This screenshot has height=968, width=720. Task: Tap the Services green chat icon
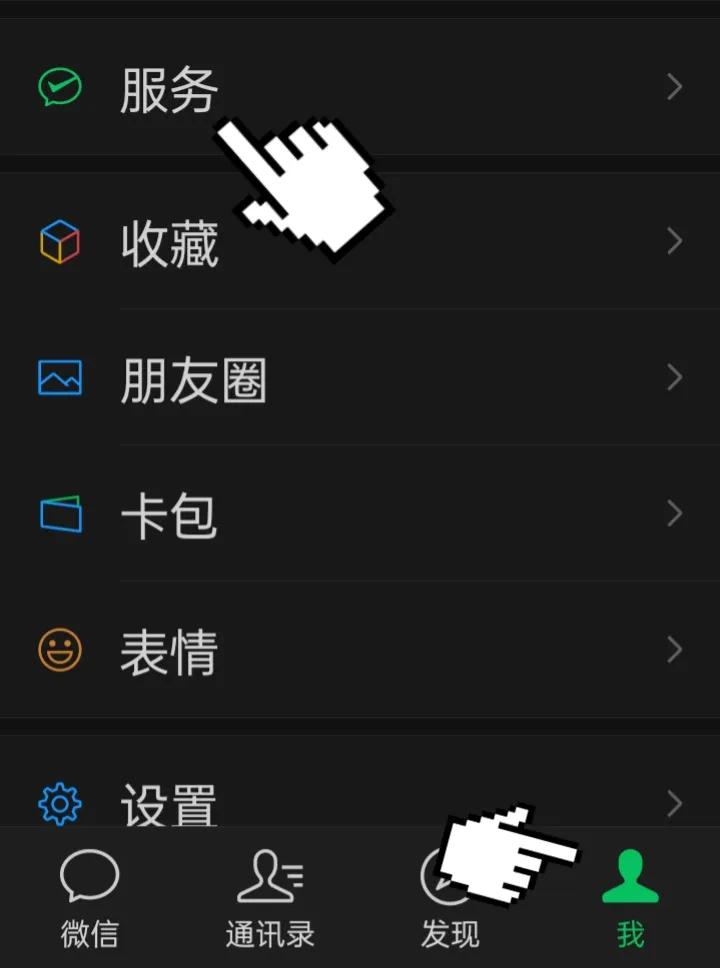pos(58,87)
